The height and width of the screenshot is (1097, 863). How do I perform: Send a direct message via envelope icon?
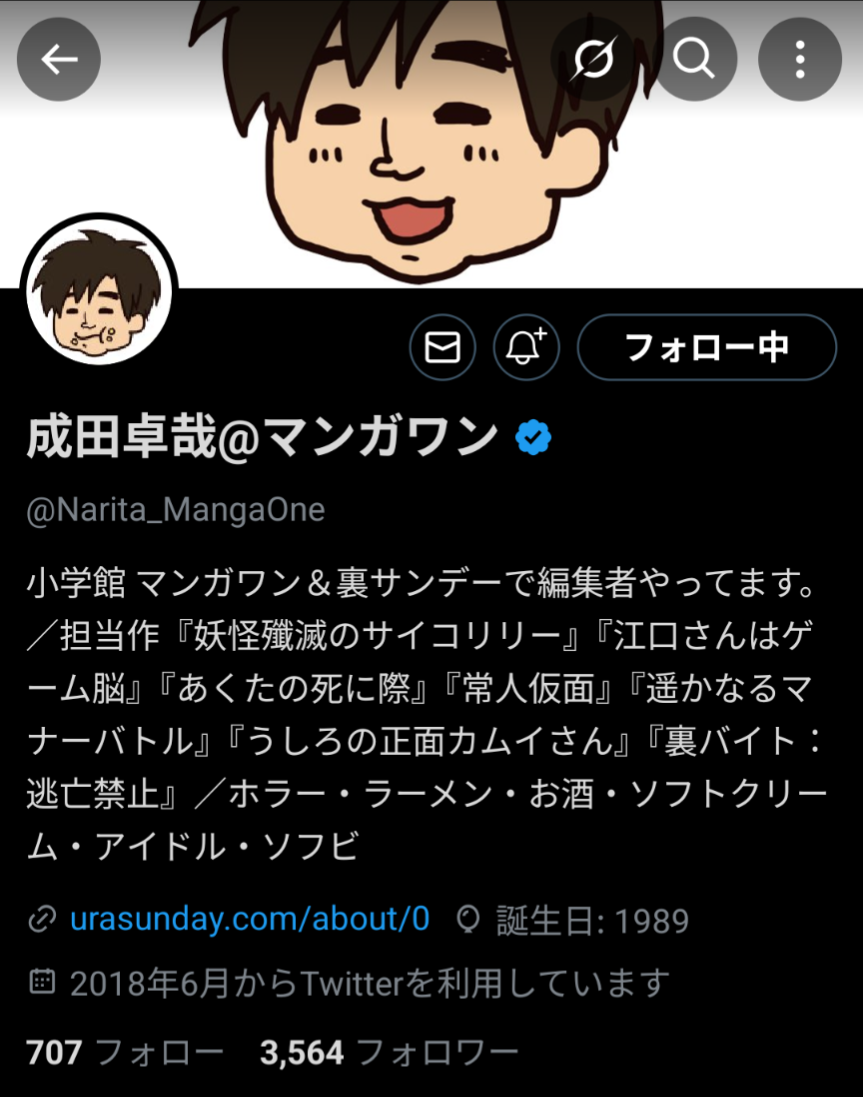coord(442,347)
